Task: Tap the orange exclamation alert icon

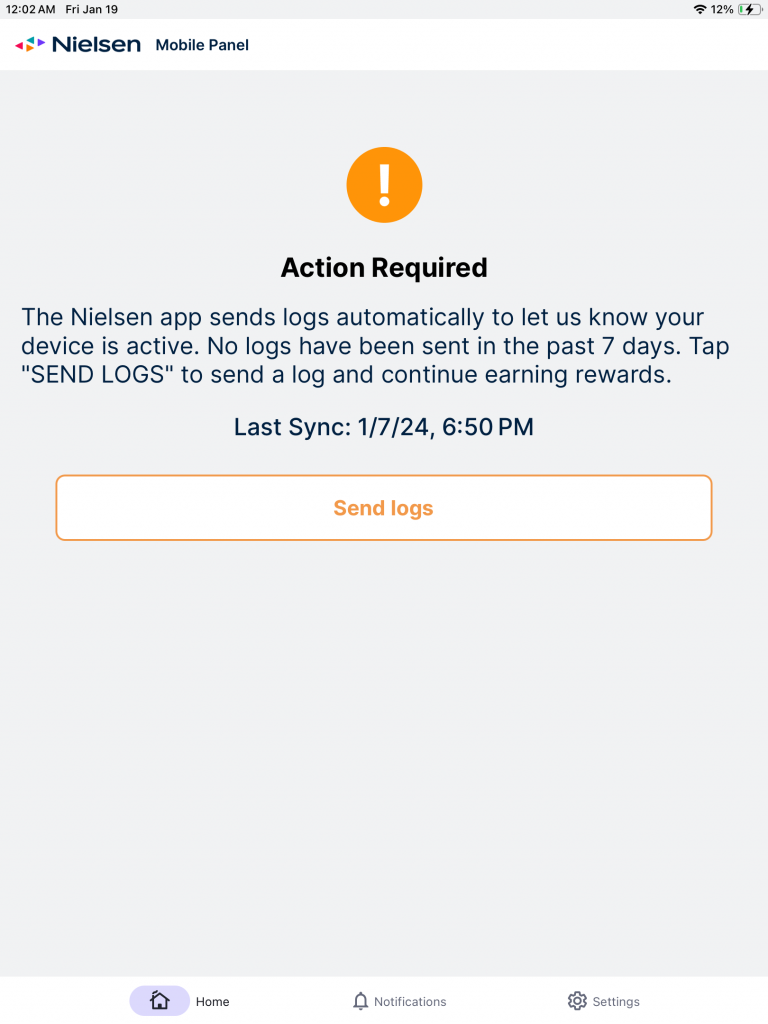Action: coord(384,185)
